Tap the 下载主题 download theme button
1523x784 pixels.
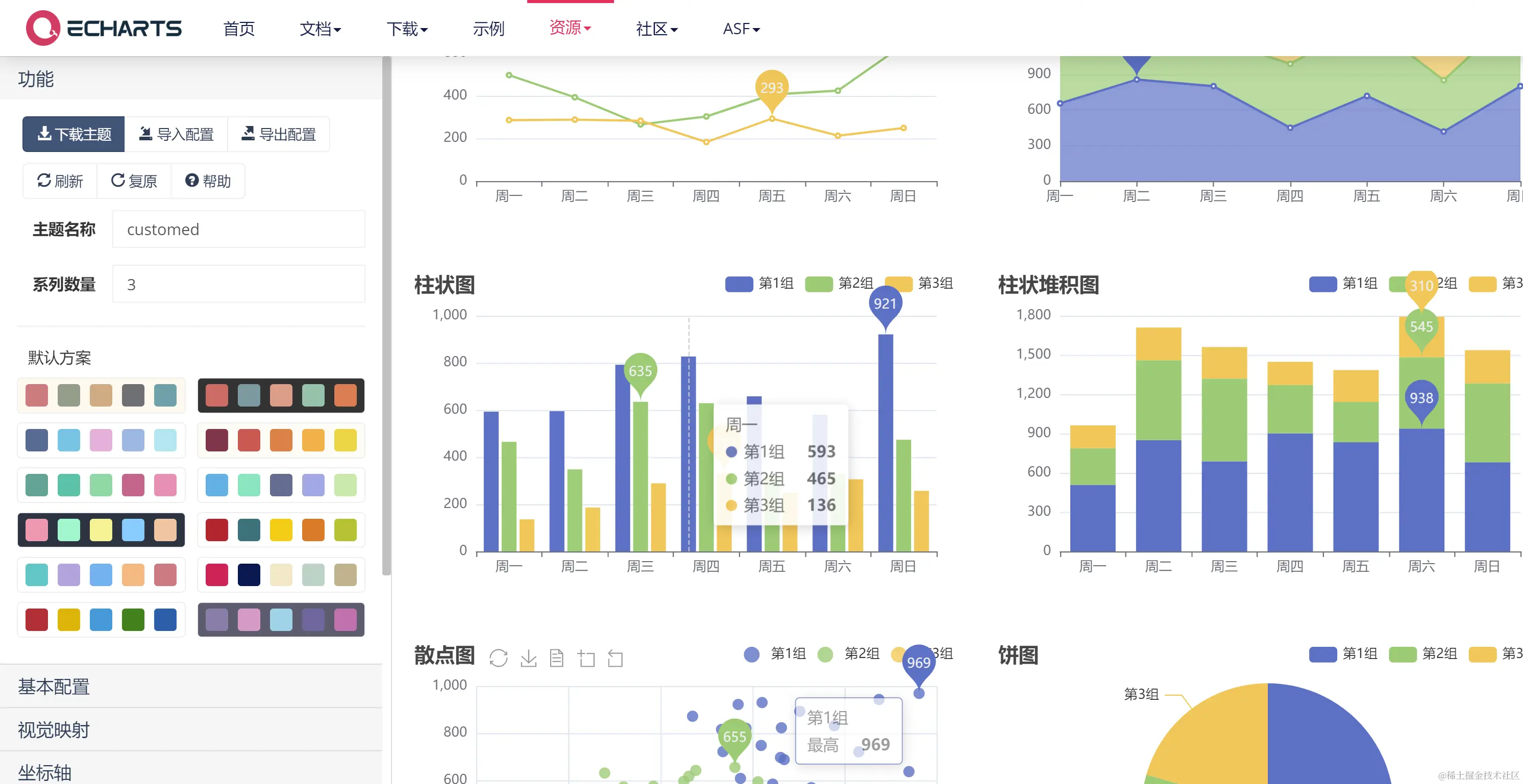73,134
